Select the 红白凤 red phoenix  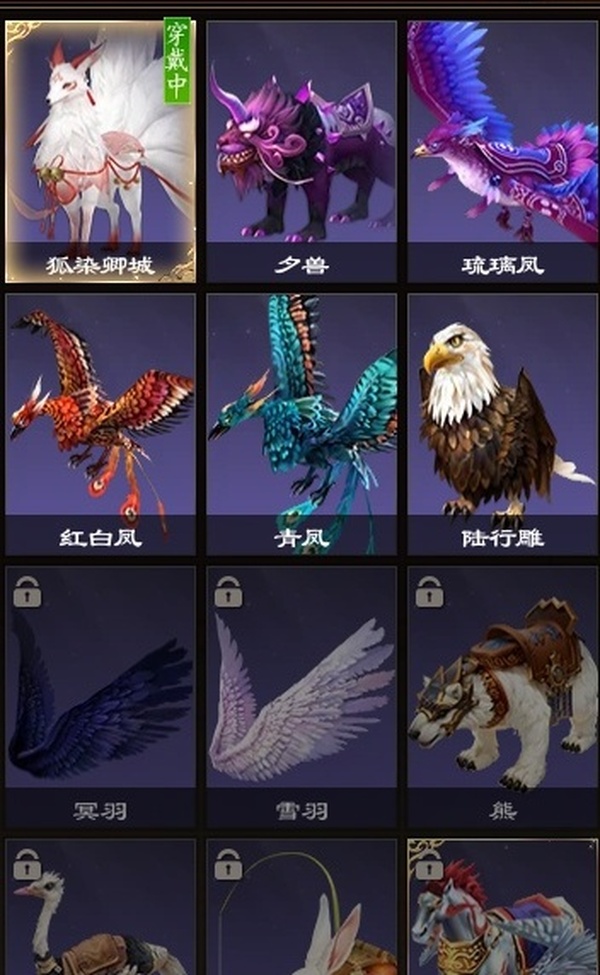(x=100, y=423)
